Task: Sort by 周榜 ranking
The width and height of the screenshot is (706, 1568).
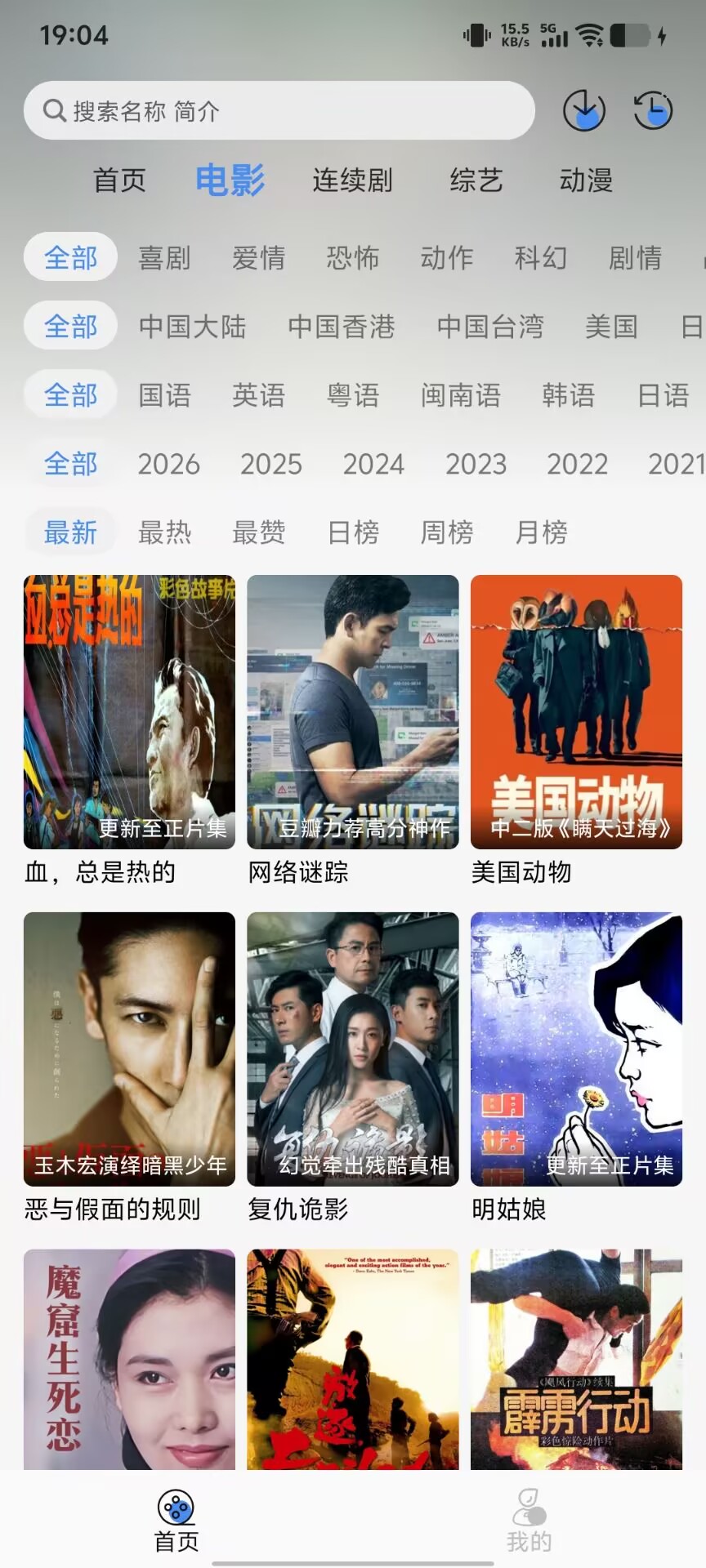Action: [x=446, y=532]
